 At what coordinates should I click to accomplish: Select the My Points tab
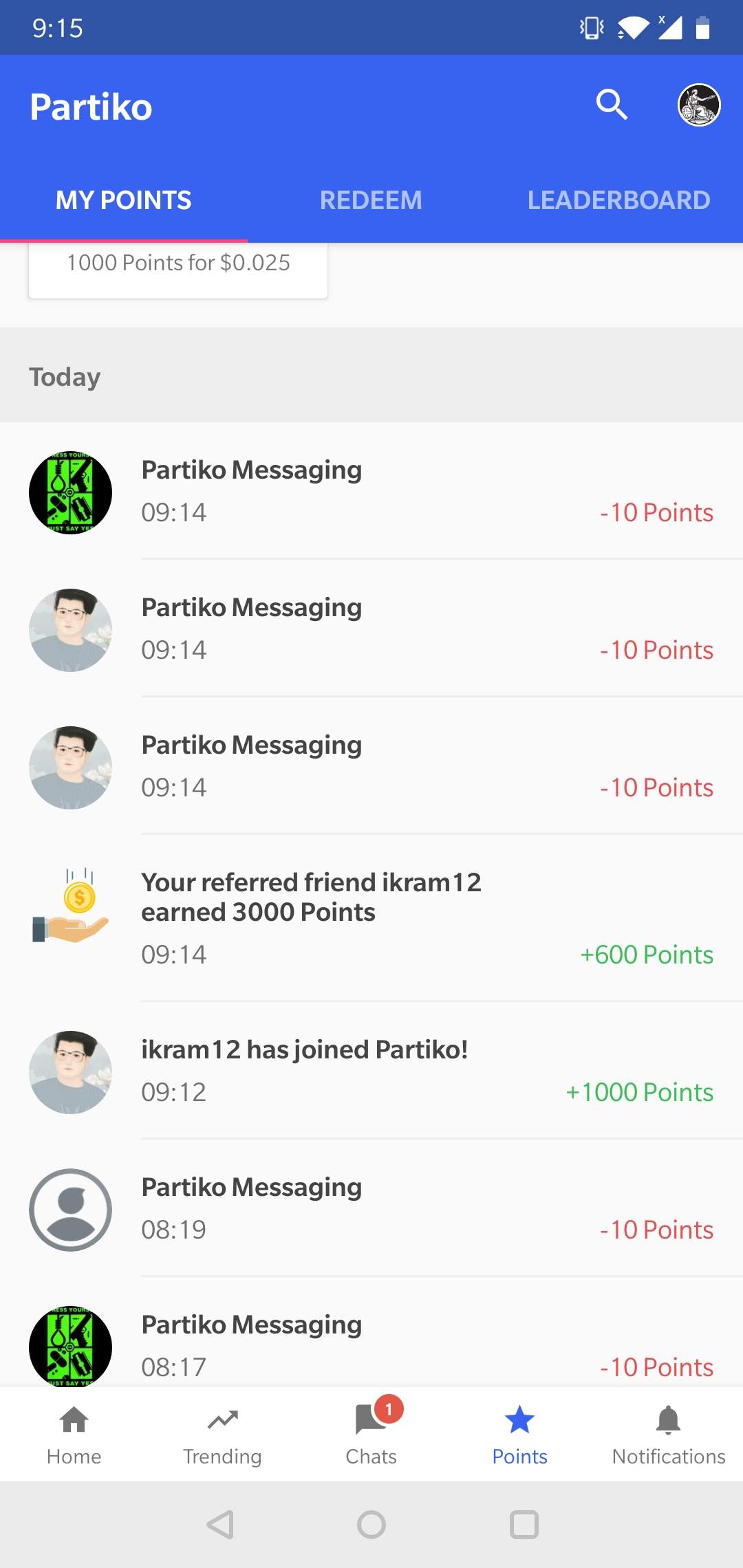pyautogui.click(x=124, y=200)
